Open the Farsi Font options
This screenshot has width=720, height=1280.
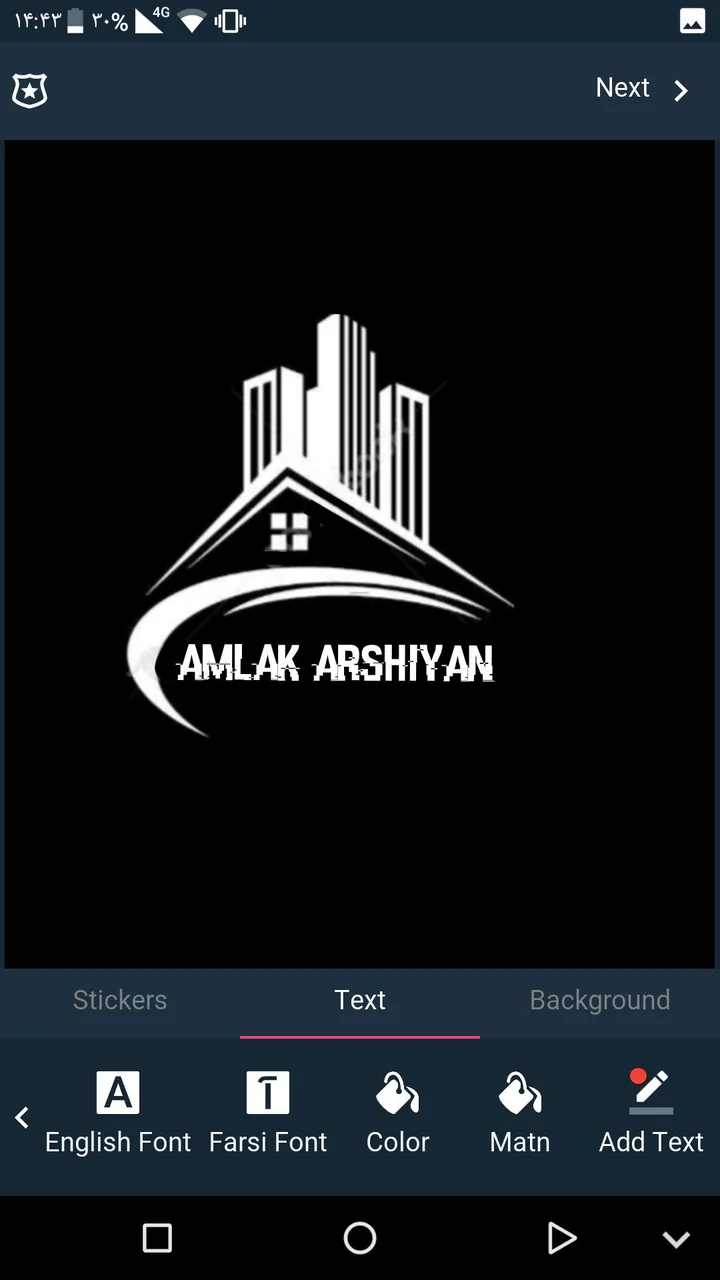[268, 1114]
